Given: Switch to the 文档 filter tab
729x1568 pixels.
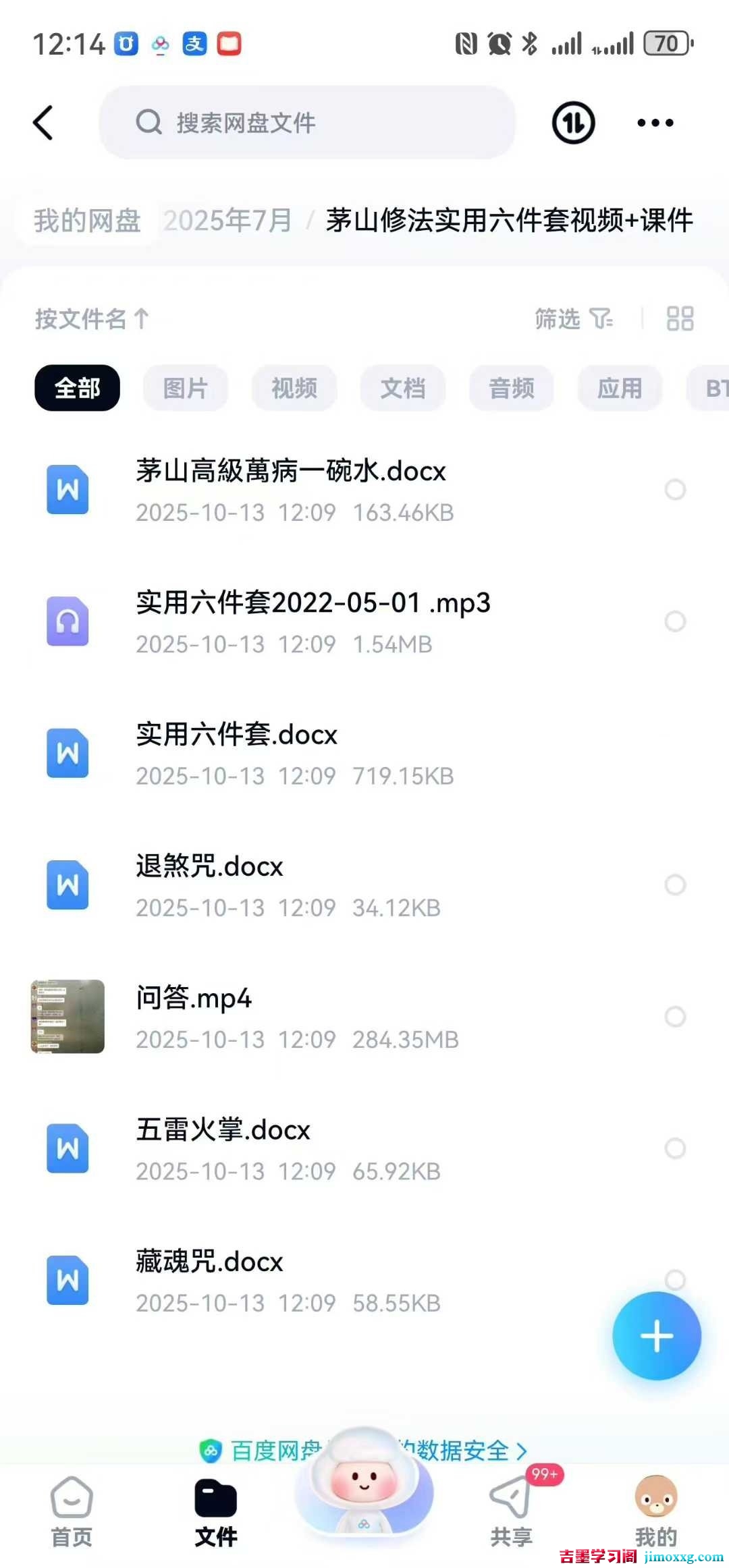Looking at the screenshot, I should click(x=402, y=388).
